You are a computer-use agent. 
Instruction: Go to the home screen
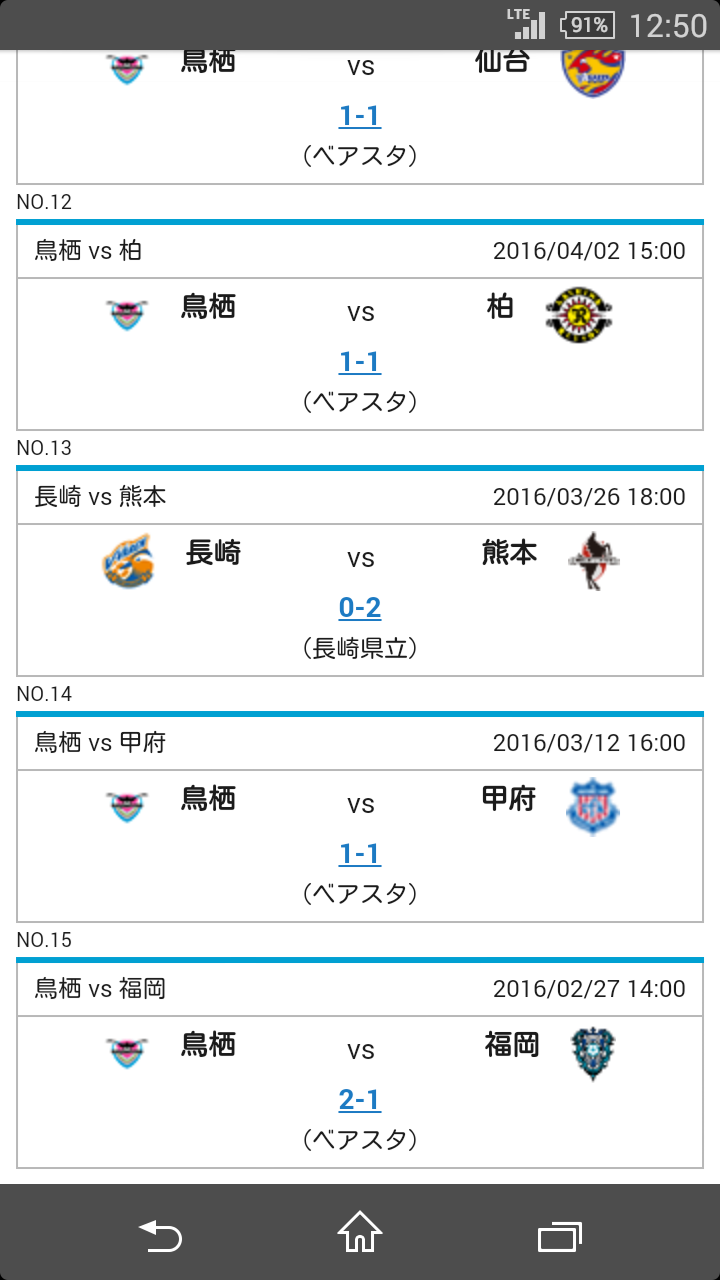360,1233
